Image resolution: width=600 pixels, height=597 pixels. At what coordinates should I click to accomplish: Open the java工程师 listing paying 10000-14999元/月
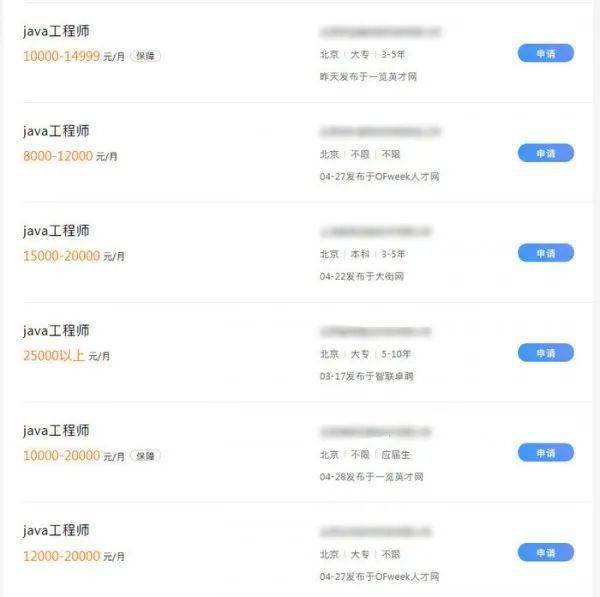click(56, 32)
